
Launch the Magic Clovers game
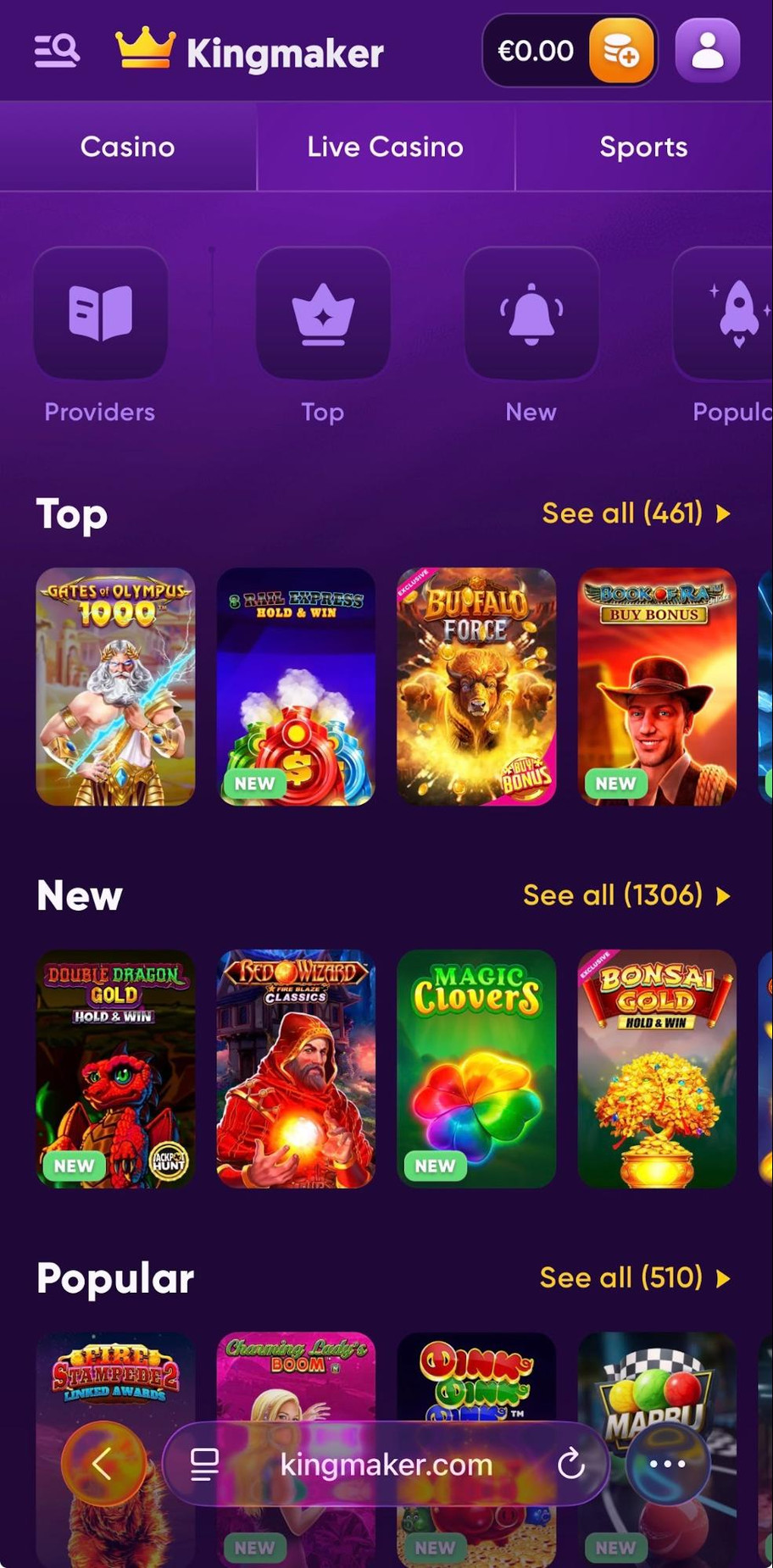[x=476, y=1068]
